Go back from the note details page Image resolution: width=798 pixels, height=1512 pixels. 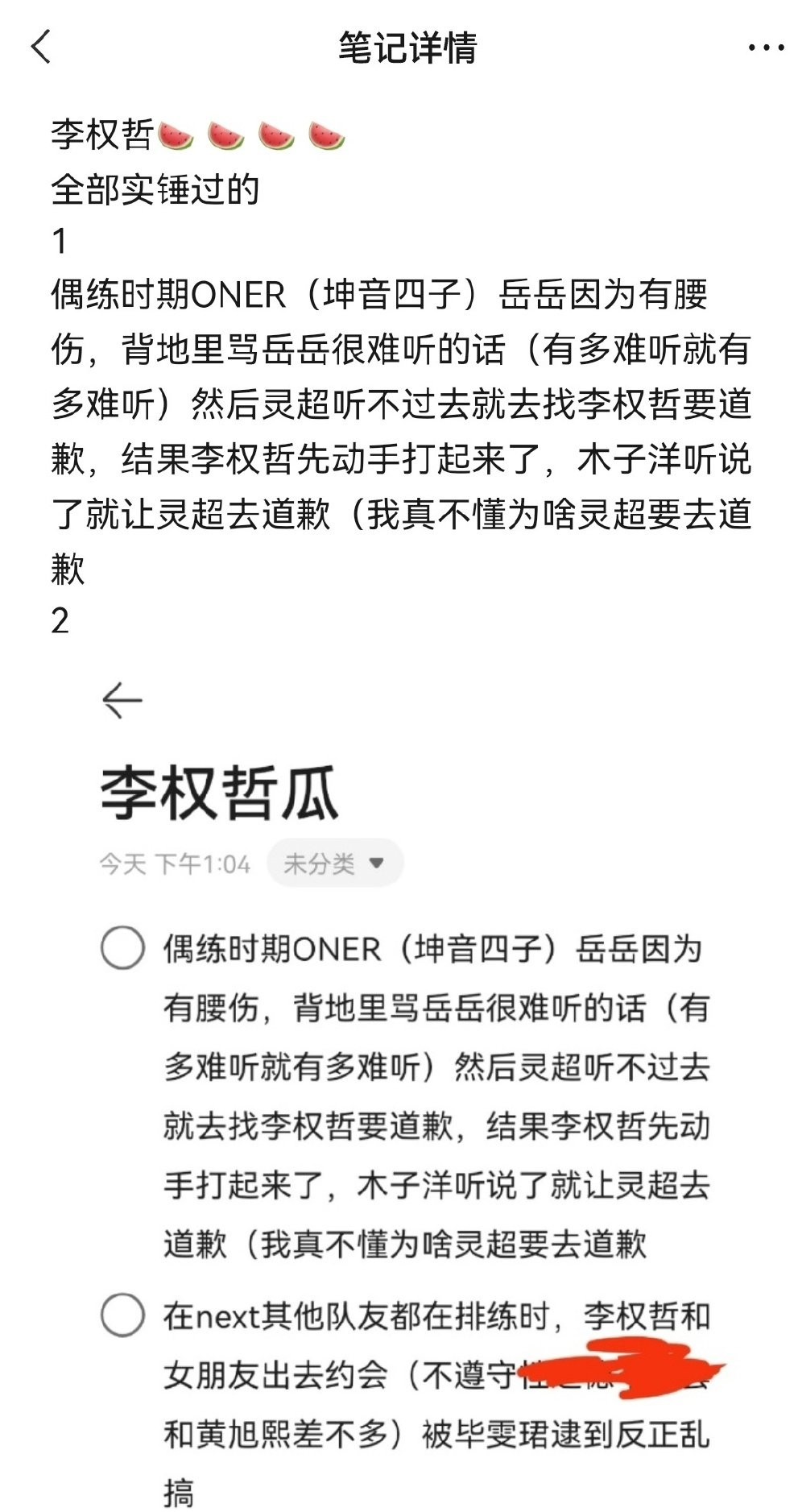pyautogui.click(x=41, y=47)
